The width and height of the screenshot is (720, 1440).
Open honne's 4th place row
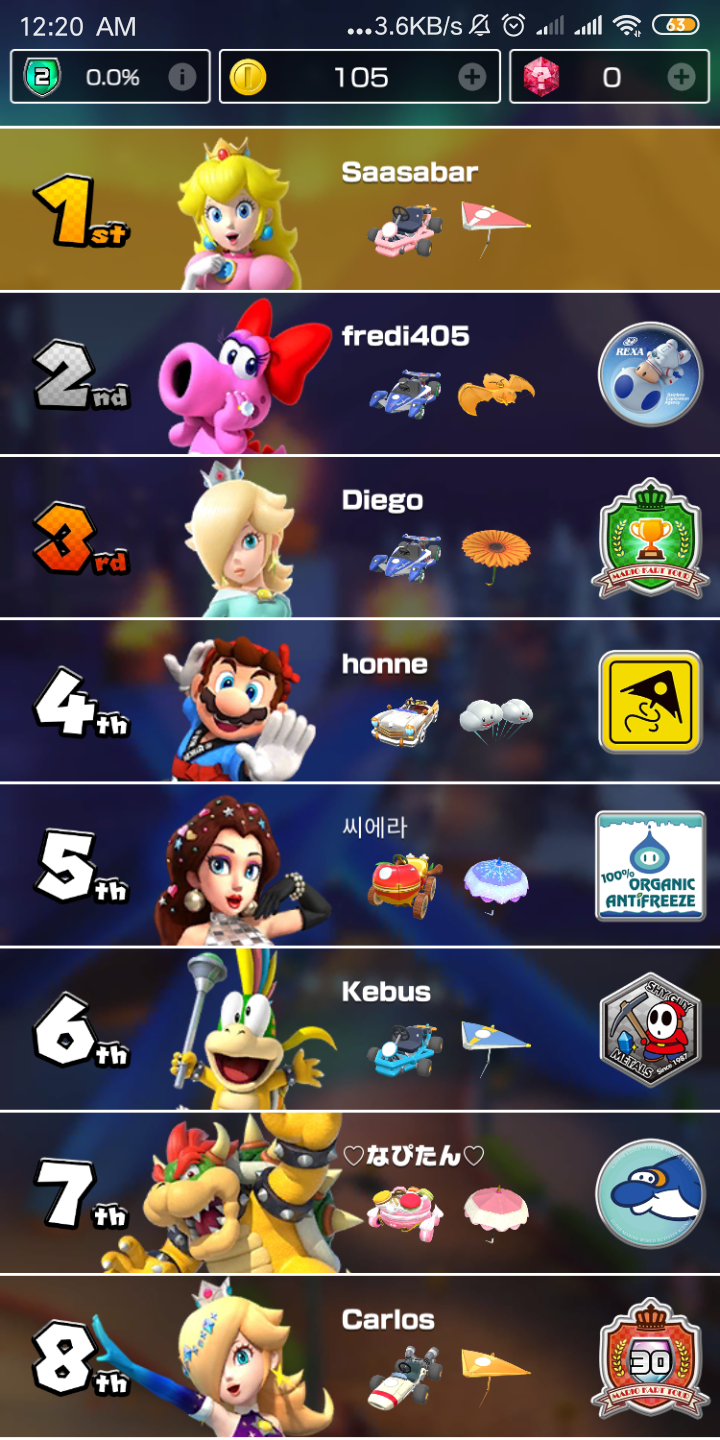pyautogui.click(x=360, y=702)
